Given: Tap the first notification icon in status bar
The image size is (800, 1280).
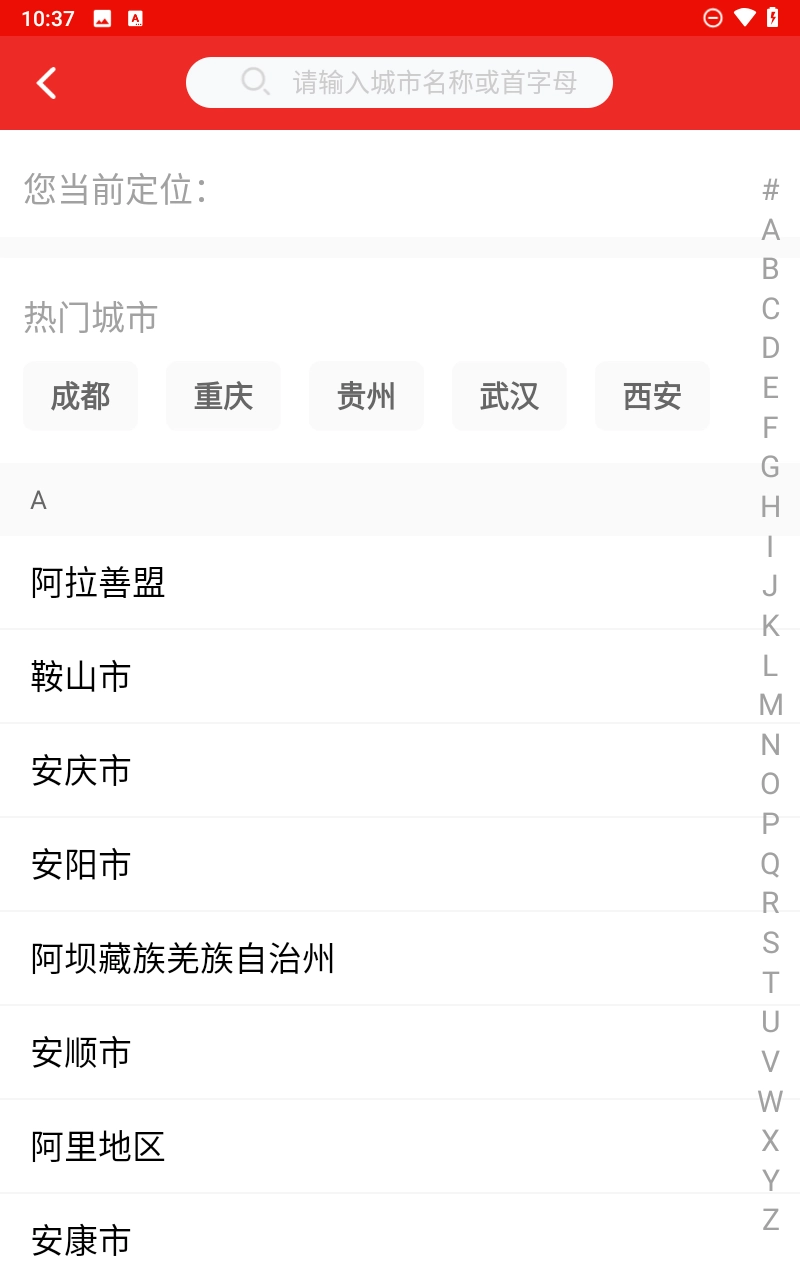Looking at the screenshot, I should point(104,17).
